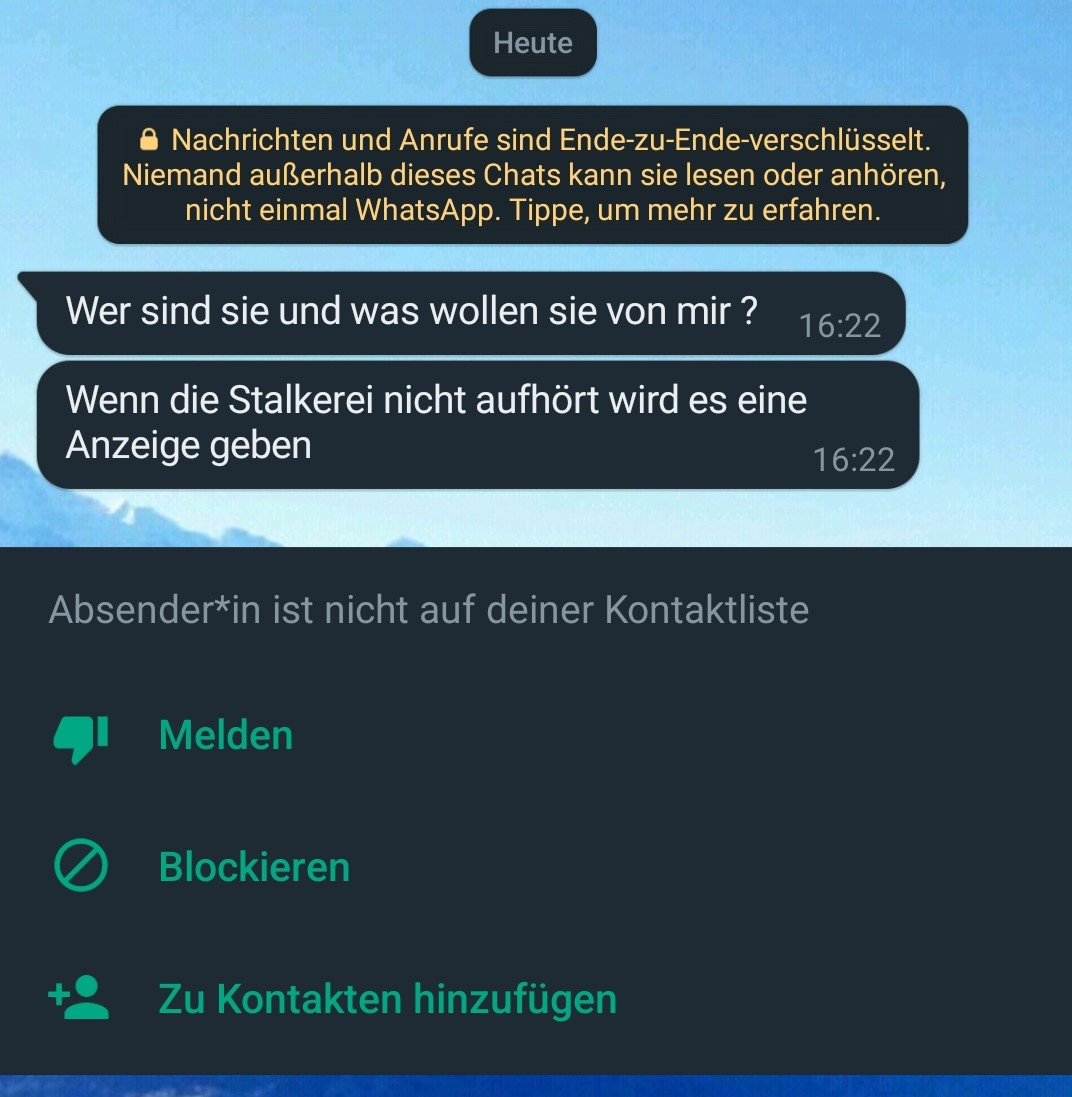Tap the 16:22 timestamp on the first message
The image size is (1072, 1097).
840,325
